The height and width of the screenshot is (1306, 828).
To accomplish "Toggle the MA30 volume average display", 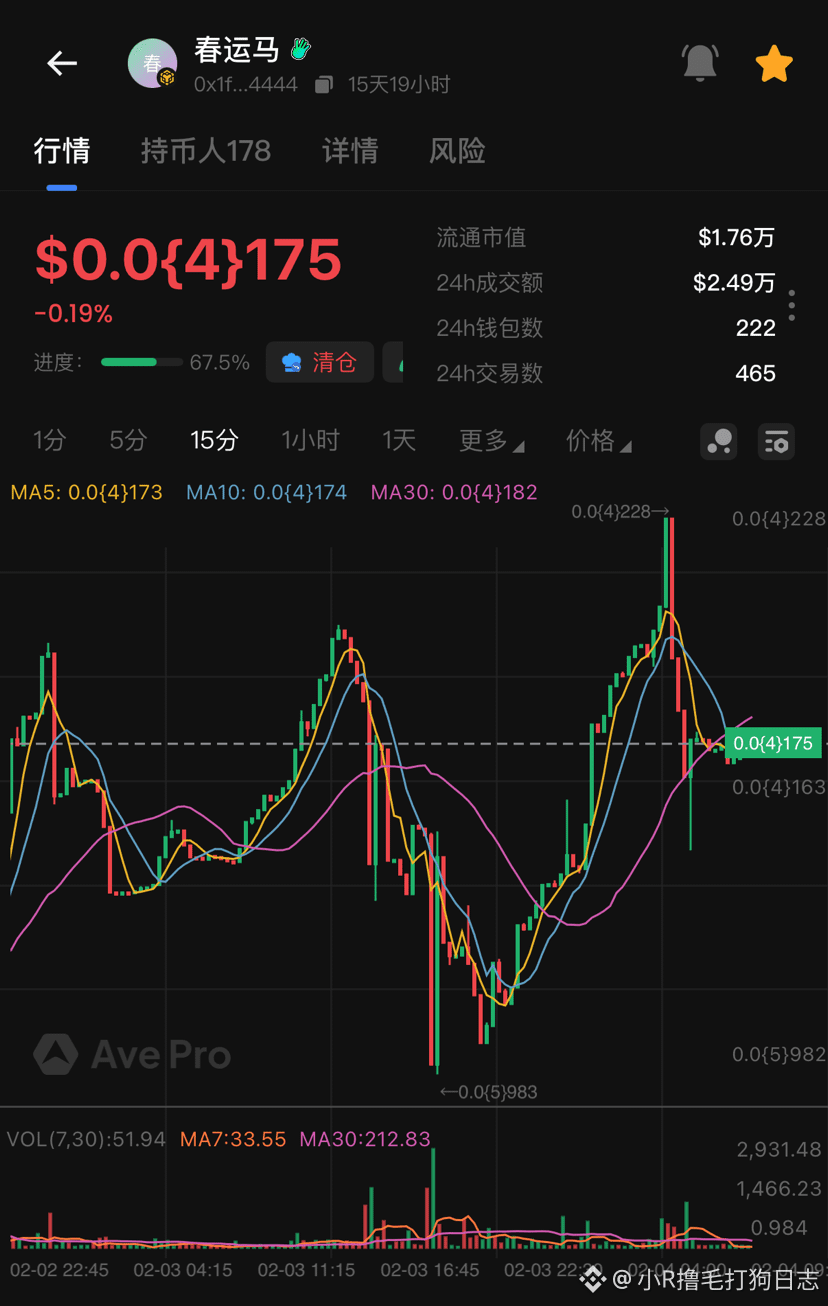I will (x=365, y=1138).
